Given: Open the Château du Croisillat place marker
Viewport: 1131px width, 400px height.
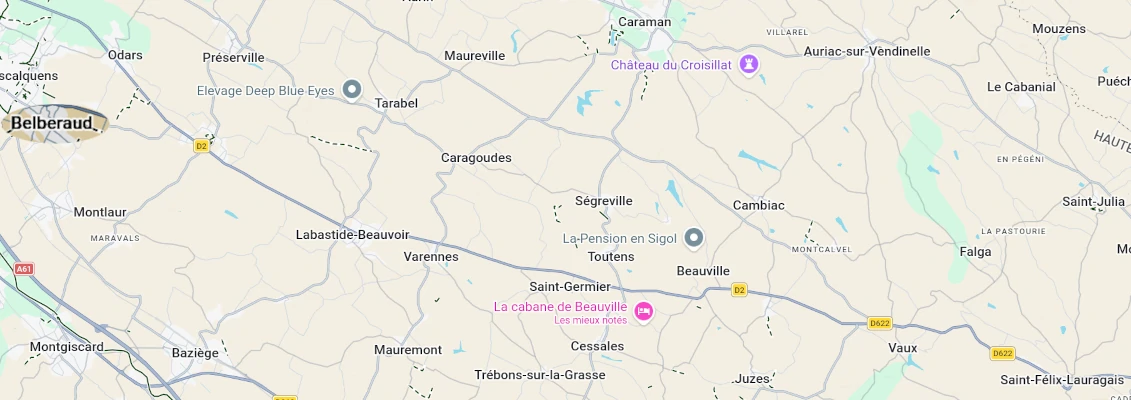Looking at the screenshot, I should tap(749, 65).
